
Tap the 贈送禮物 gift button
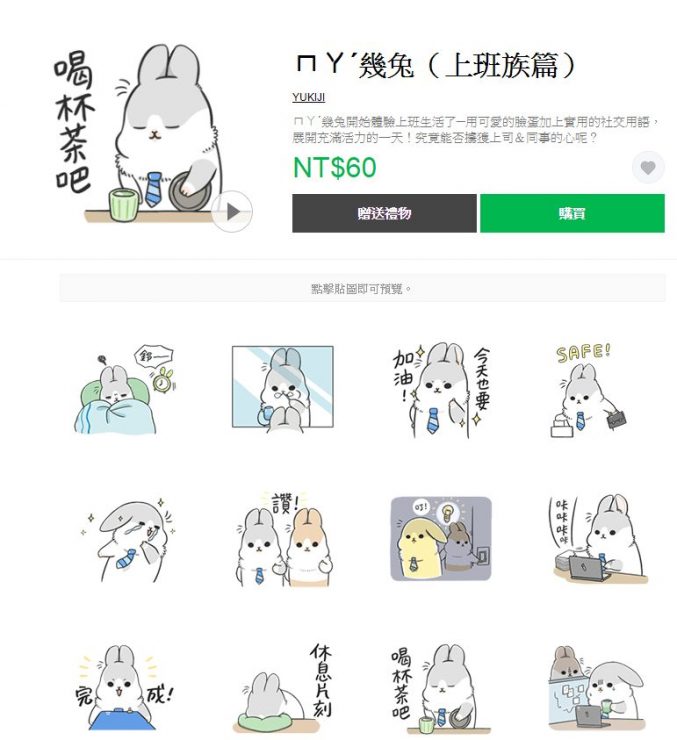[384, 213]
